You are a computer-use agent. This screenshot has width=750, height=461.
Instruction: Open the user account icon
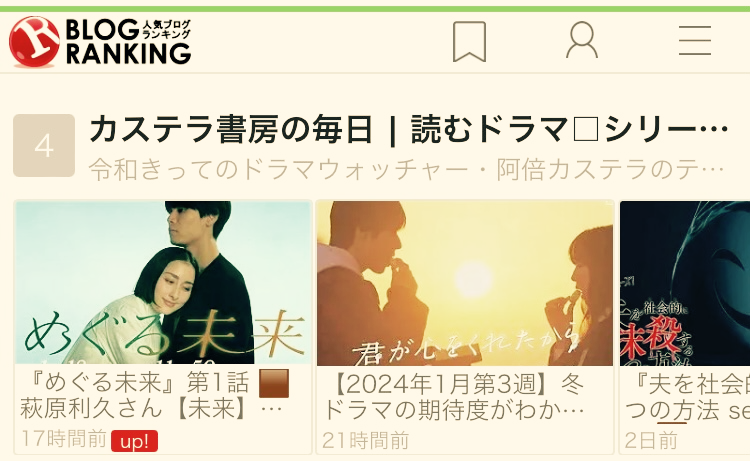(x=581, y=41)
